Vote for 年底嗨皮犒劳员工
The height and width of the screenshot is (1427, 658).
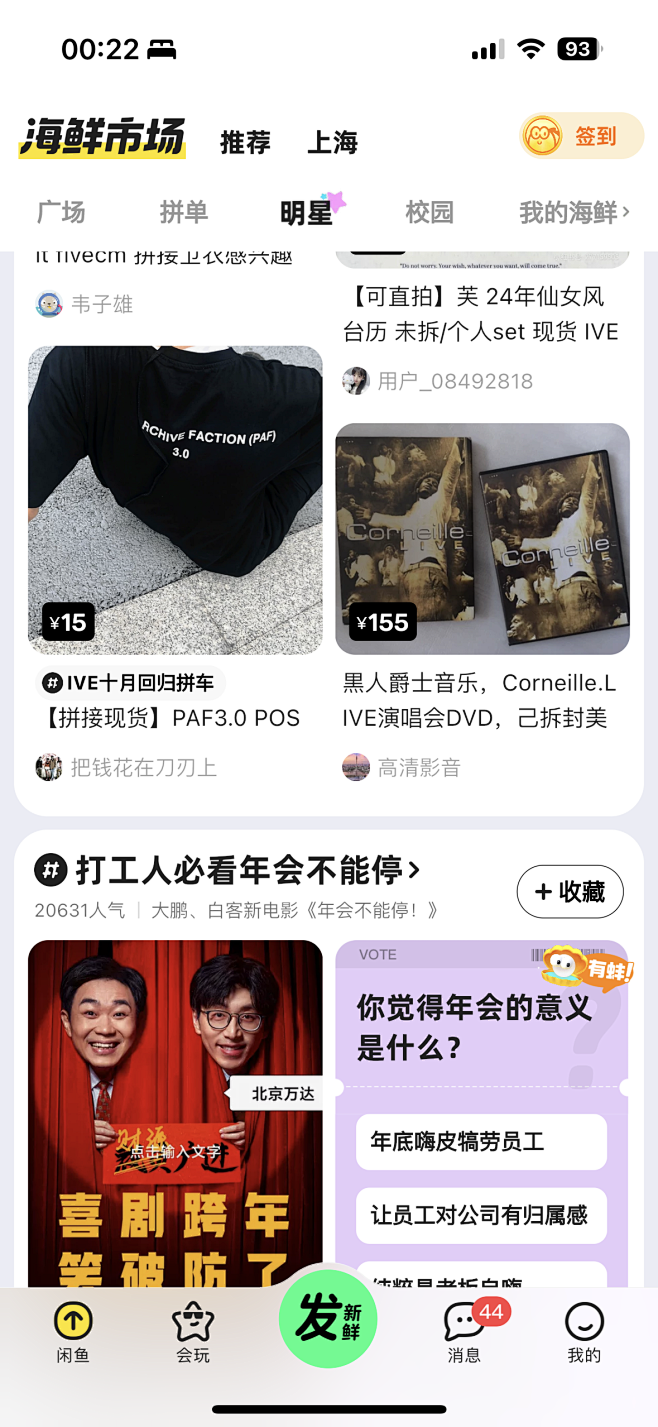tap(481, 1141)
